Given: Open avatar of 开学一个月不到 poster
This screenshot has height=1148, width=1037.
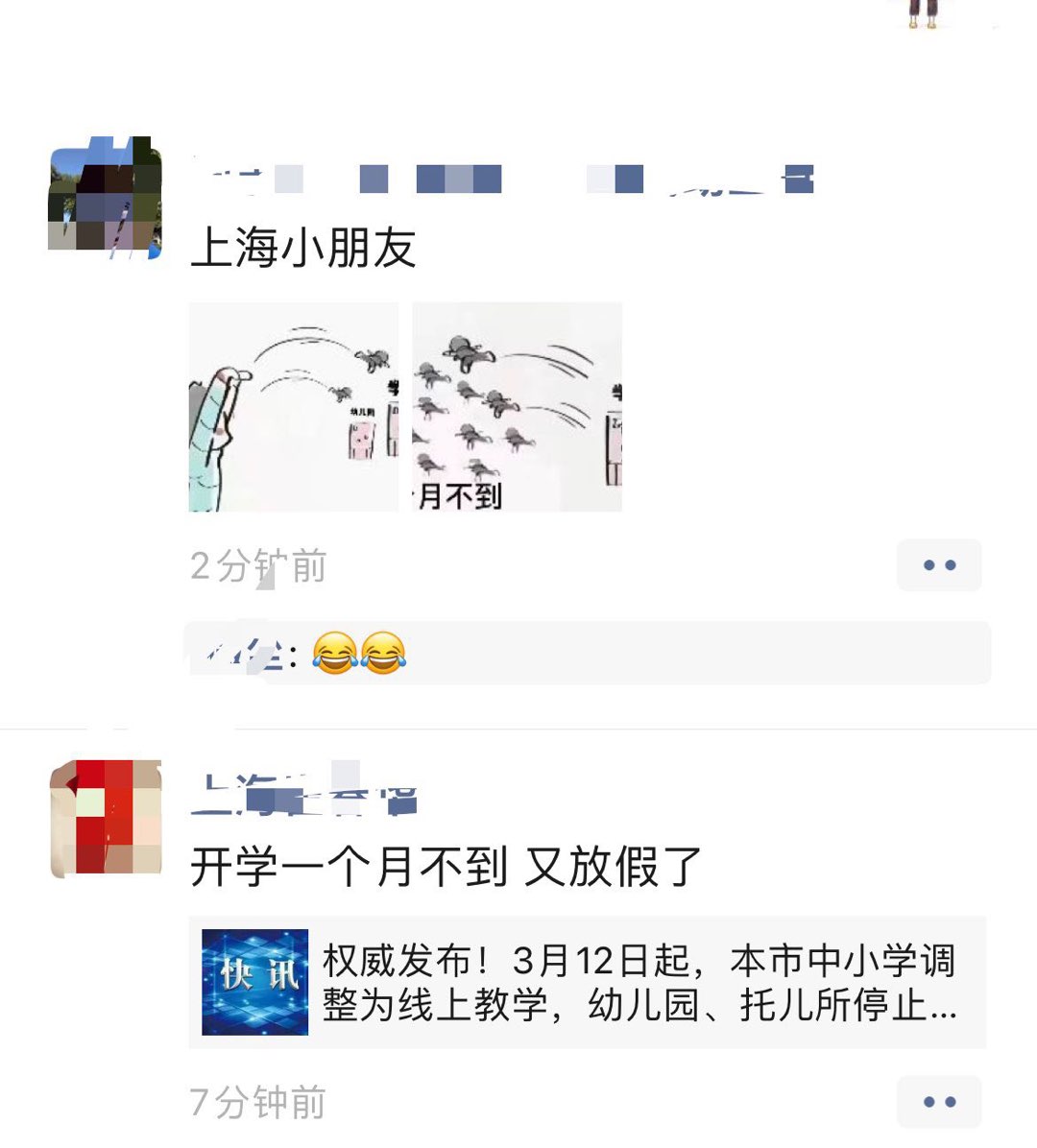Looking at the screenshot, I should (106, 819).
